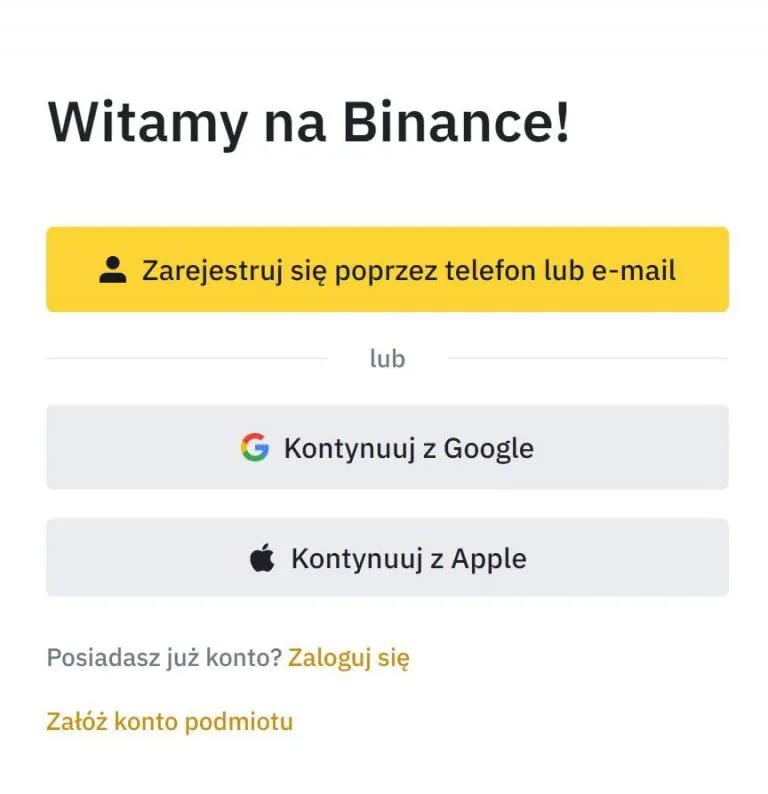Continue with Apple
This screenshot has height=794, width=768.
click(387, 558)
